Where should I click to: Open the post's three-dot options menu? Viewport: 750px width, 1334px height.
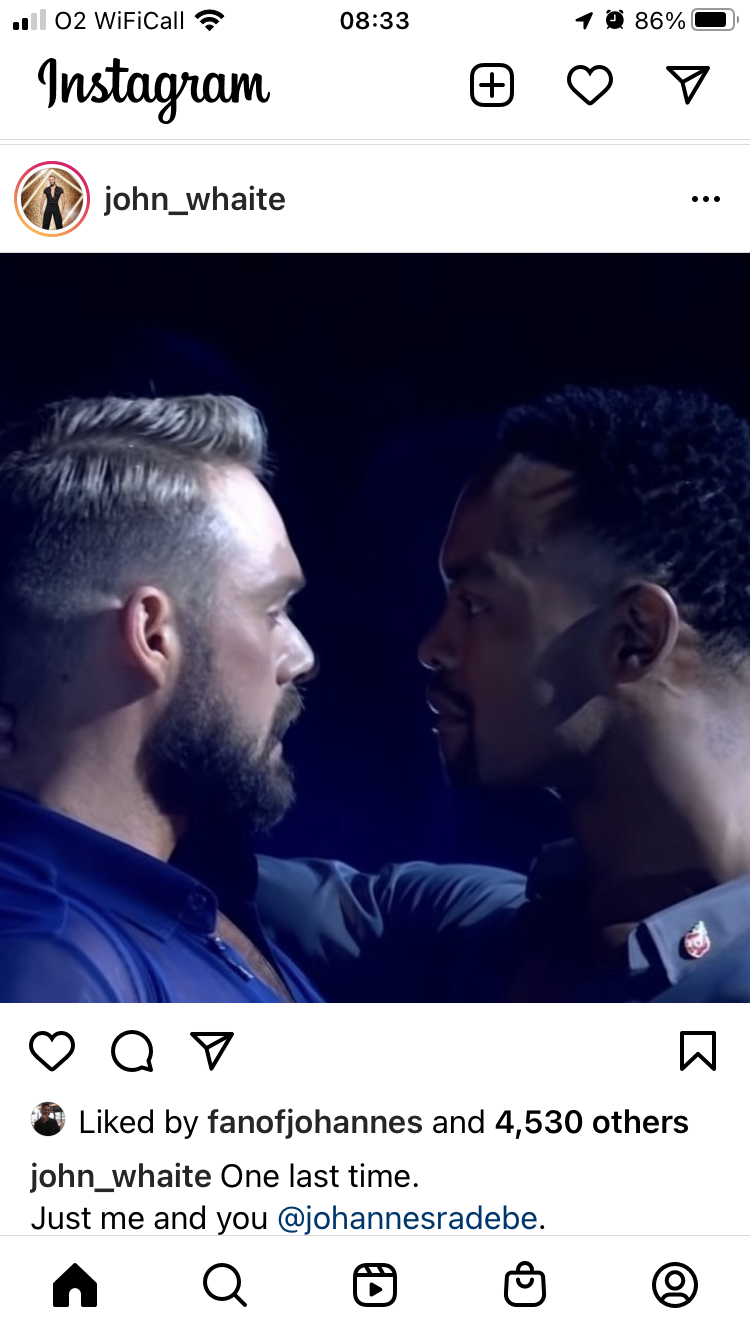click(x=705, y=199)
